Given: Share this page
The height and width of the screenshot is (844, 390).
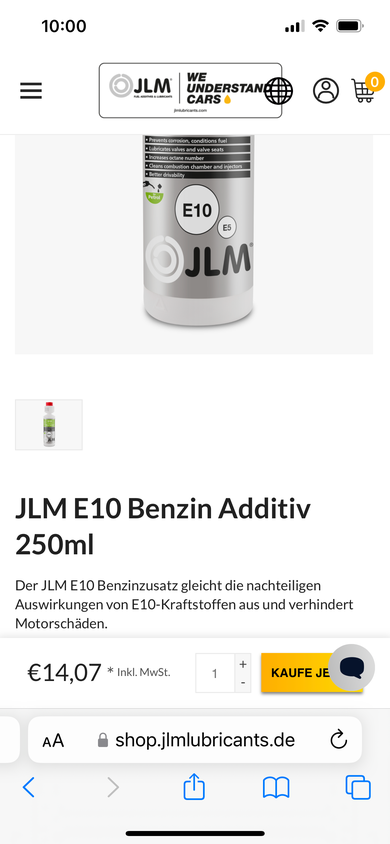Looking at the screenshot, I should tap(194, 787).
